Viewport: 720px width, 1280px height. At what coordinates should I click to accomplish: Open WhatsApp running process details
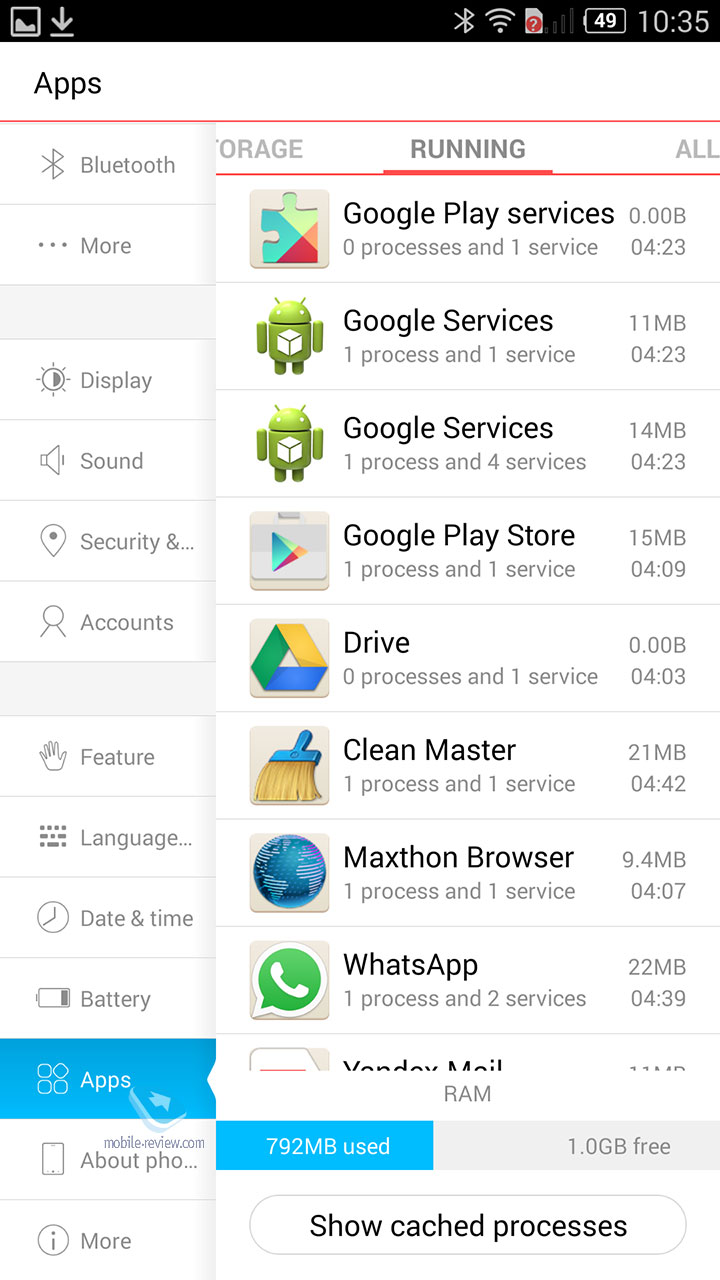468,980
